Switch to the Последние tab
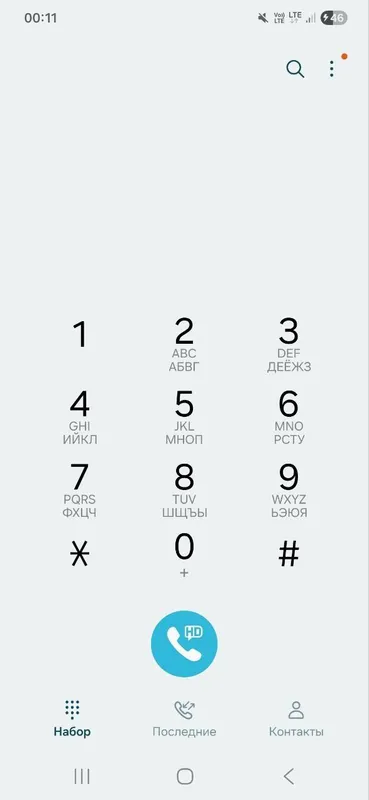This screenshot has height=800, width=369. coord(184,718)
